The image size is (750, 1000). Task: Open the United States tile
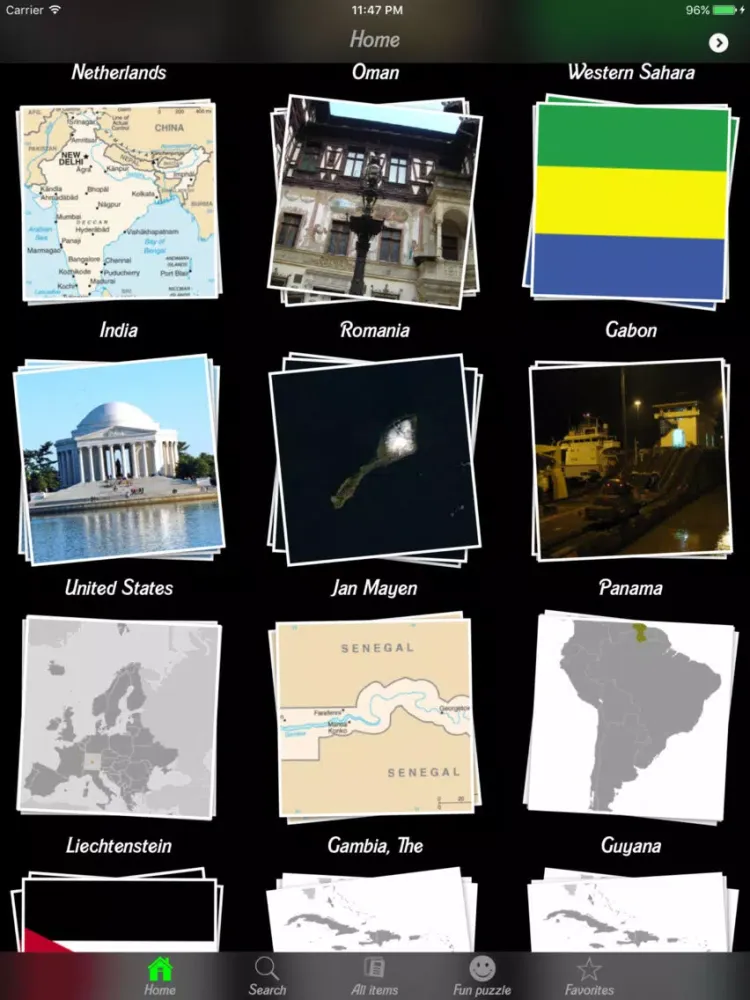coord(118,459)
